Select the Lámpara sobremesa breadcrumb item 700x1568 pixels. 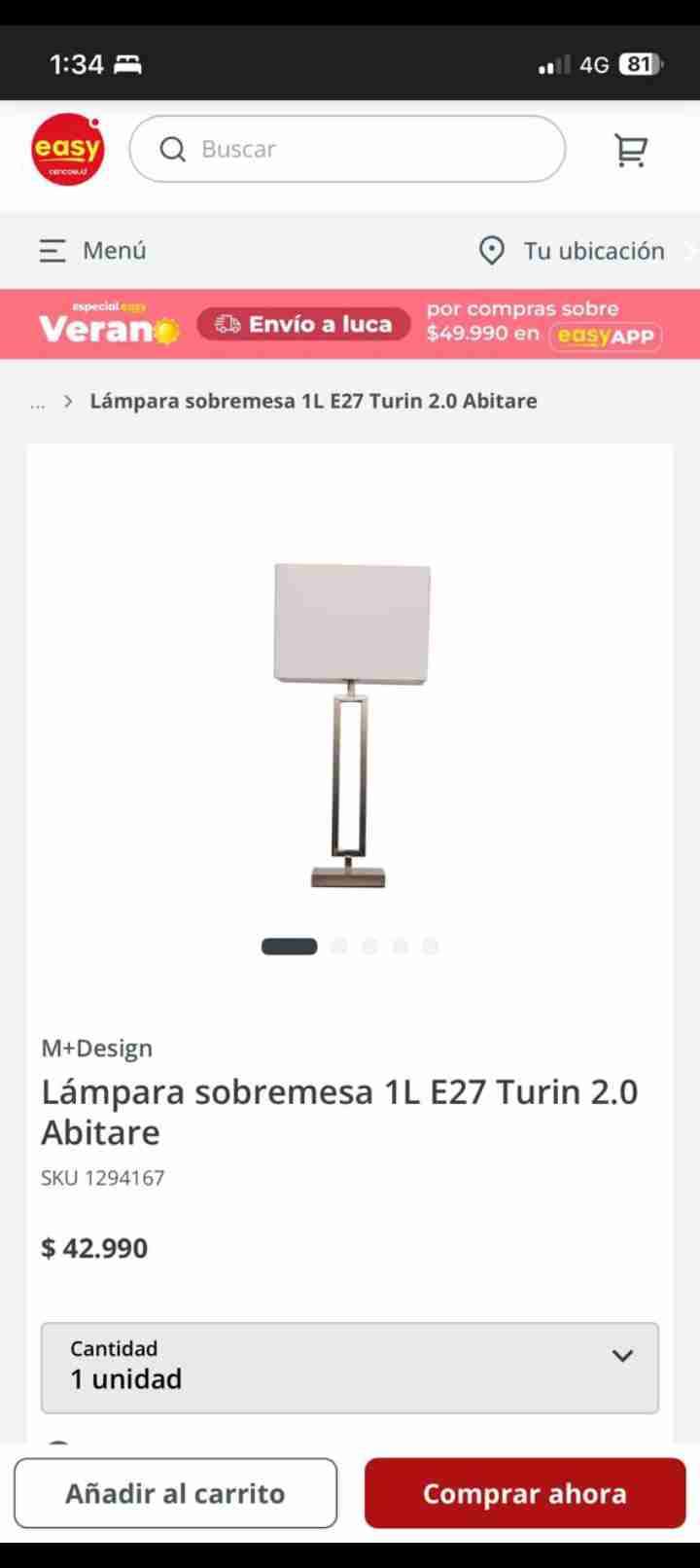[313, 400]
